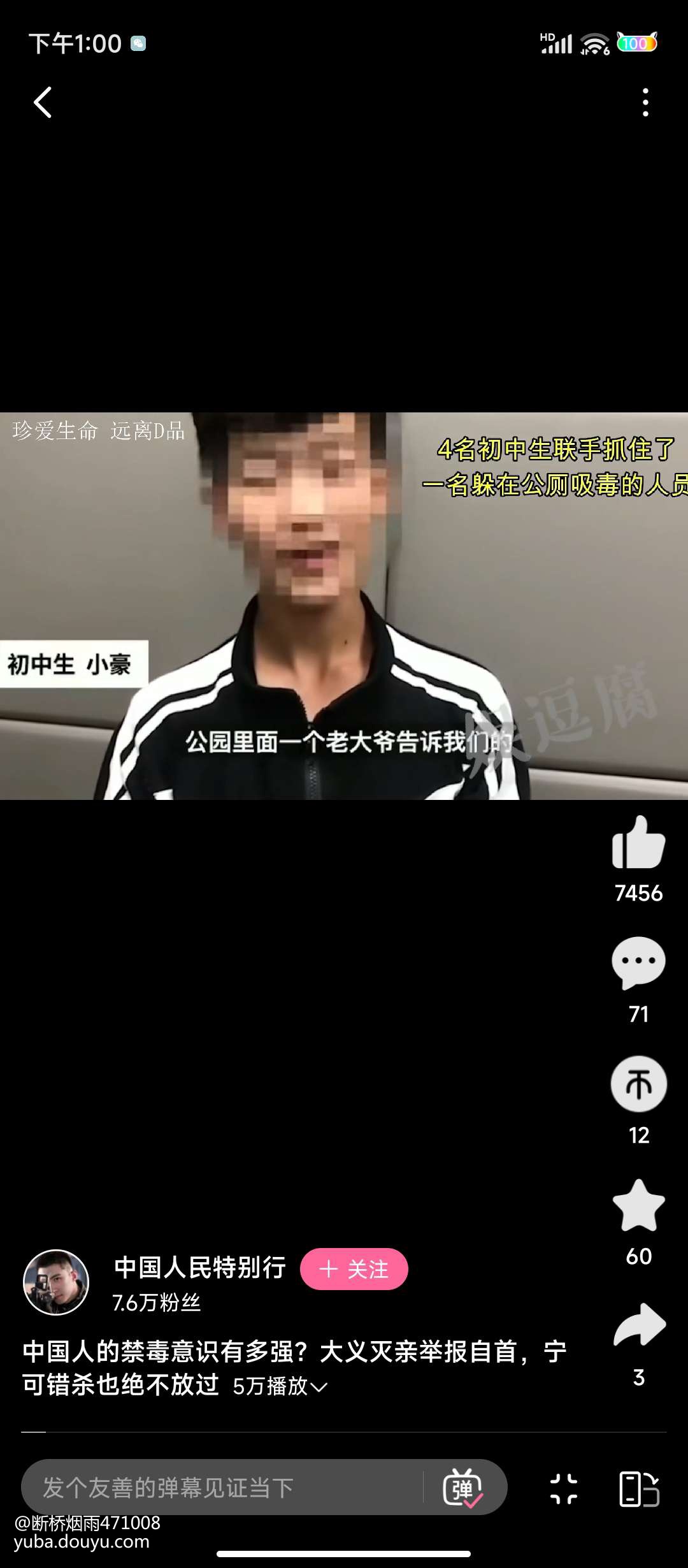Rotate the video to landscape mode

pyautogui.click(x=639, y=1489)
